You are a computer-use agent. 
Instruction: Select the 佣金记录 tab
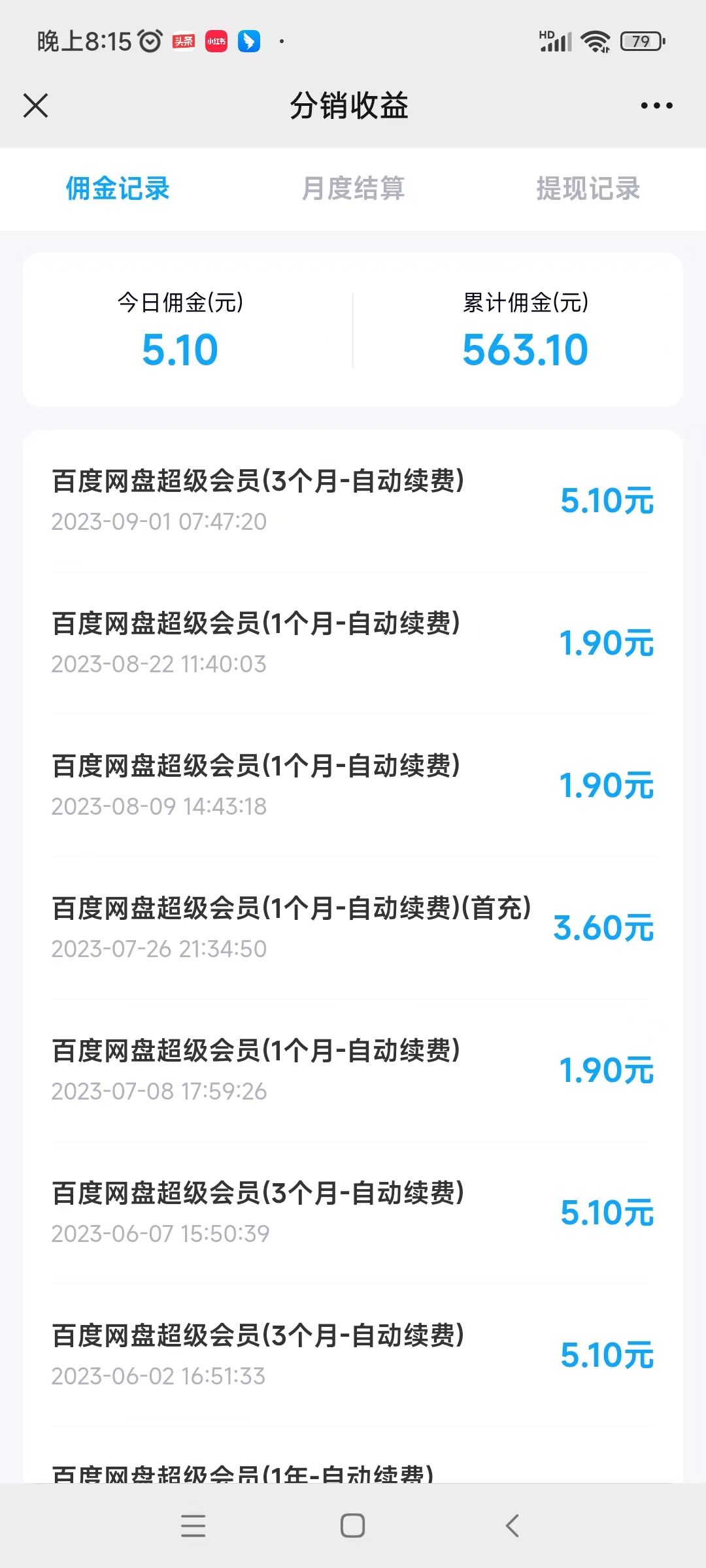click(118, 189)
